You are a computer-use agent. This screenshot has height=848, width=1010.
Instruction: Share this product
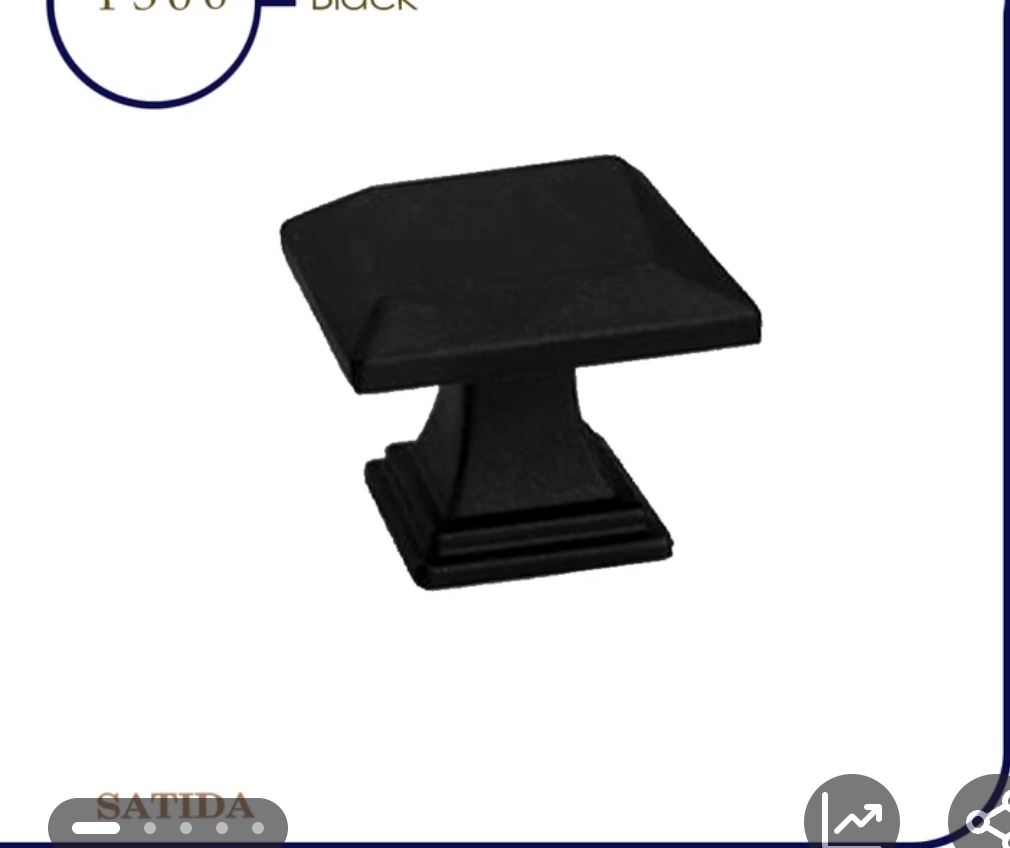[x=985, y=820]
